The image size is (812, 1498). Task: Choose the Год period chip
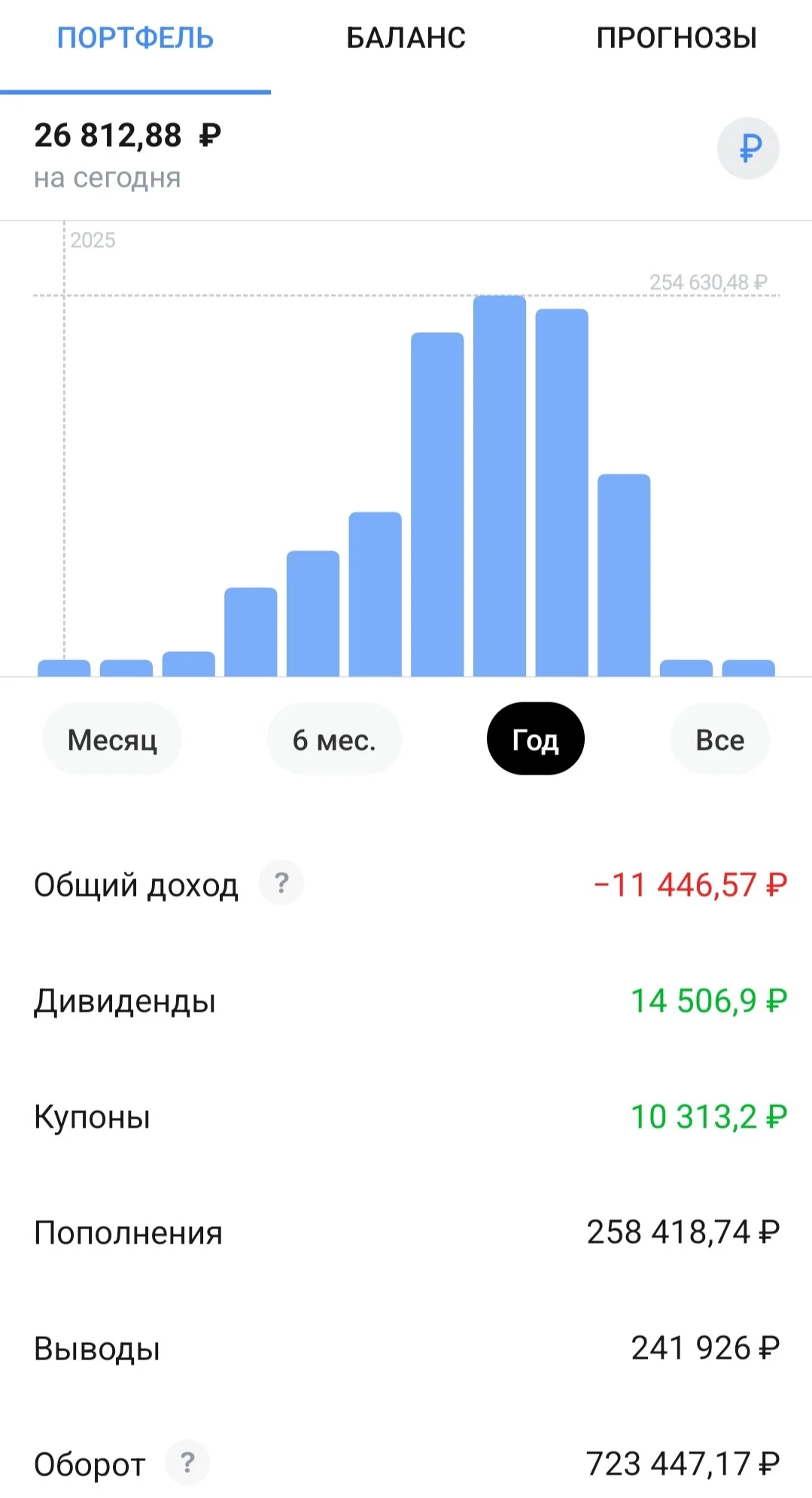(x=536, y=739)
